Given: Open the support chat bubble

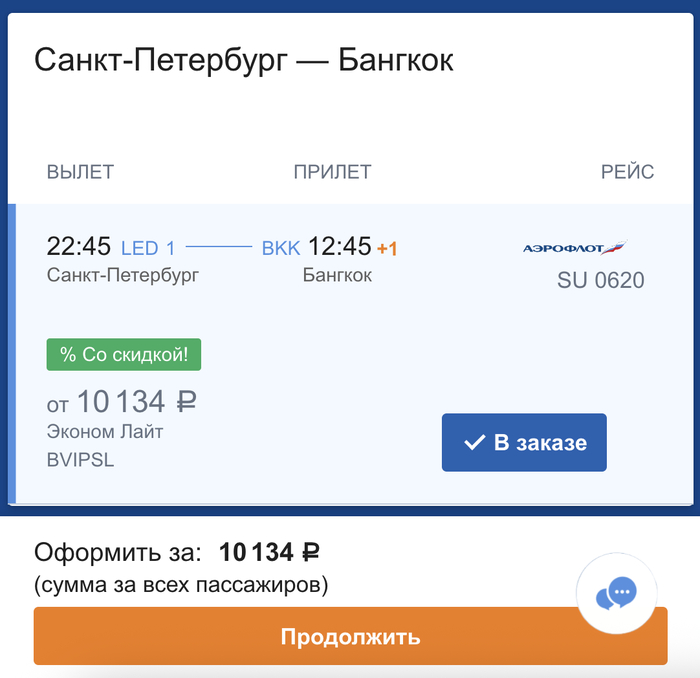Looking at the screenshot, I should [x=616, y=594].
